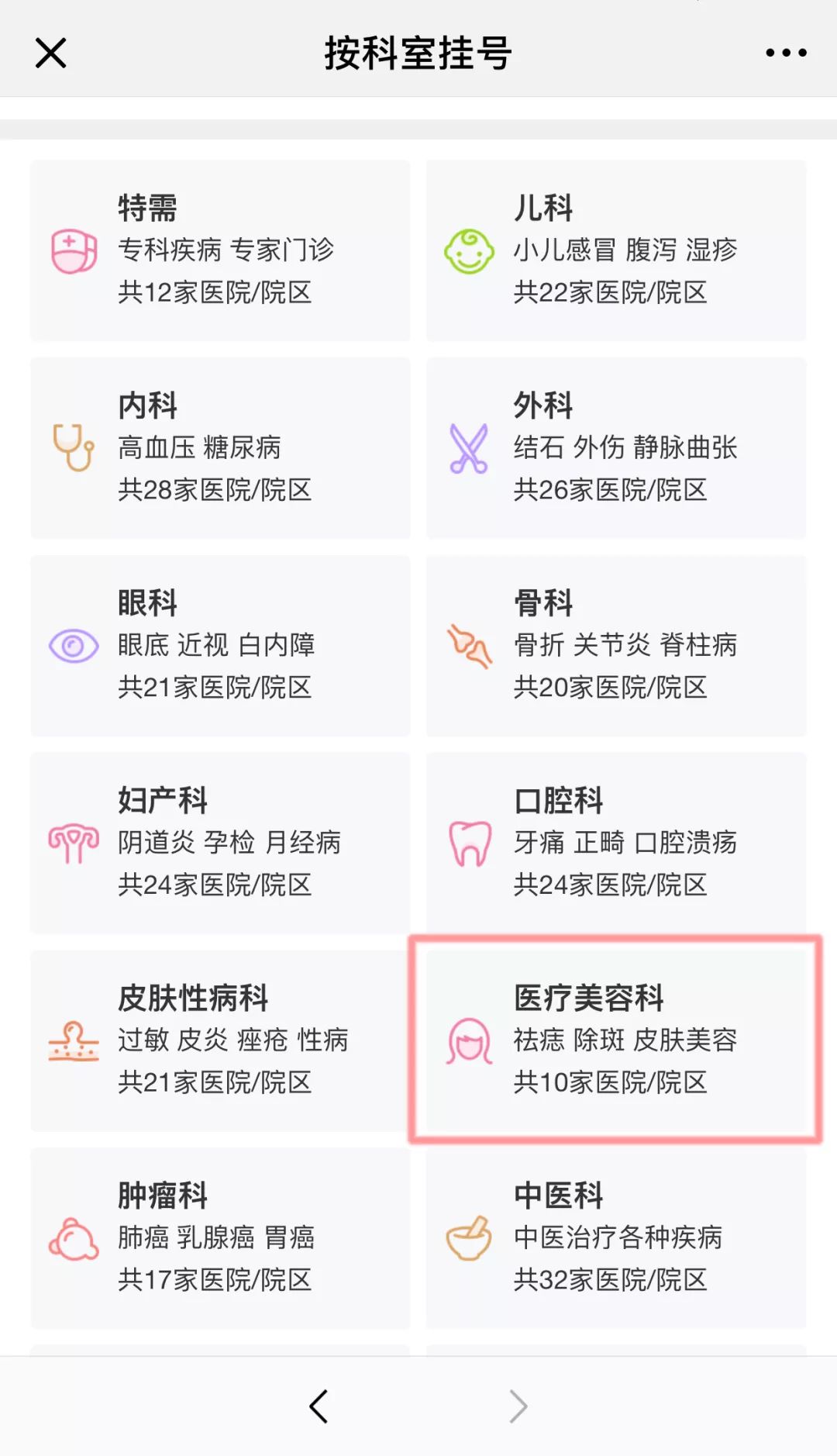Open the 中医科 department card
The height and width of the screenshot is (1456, 837).
[616, 1233]
